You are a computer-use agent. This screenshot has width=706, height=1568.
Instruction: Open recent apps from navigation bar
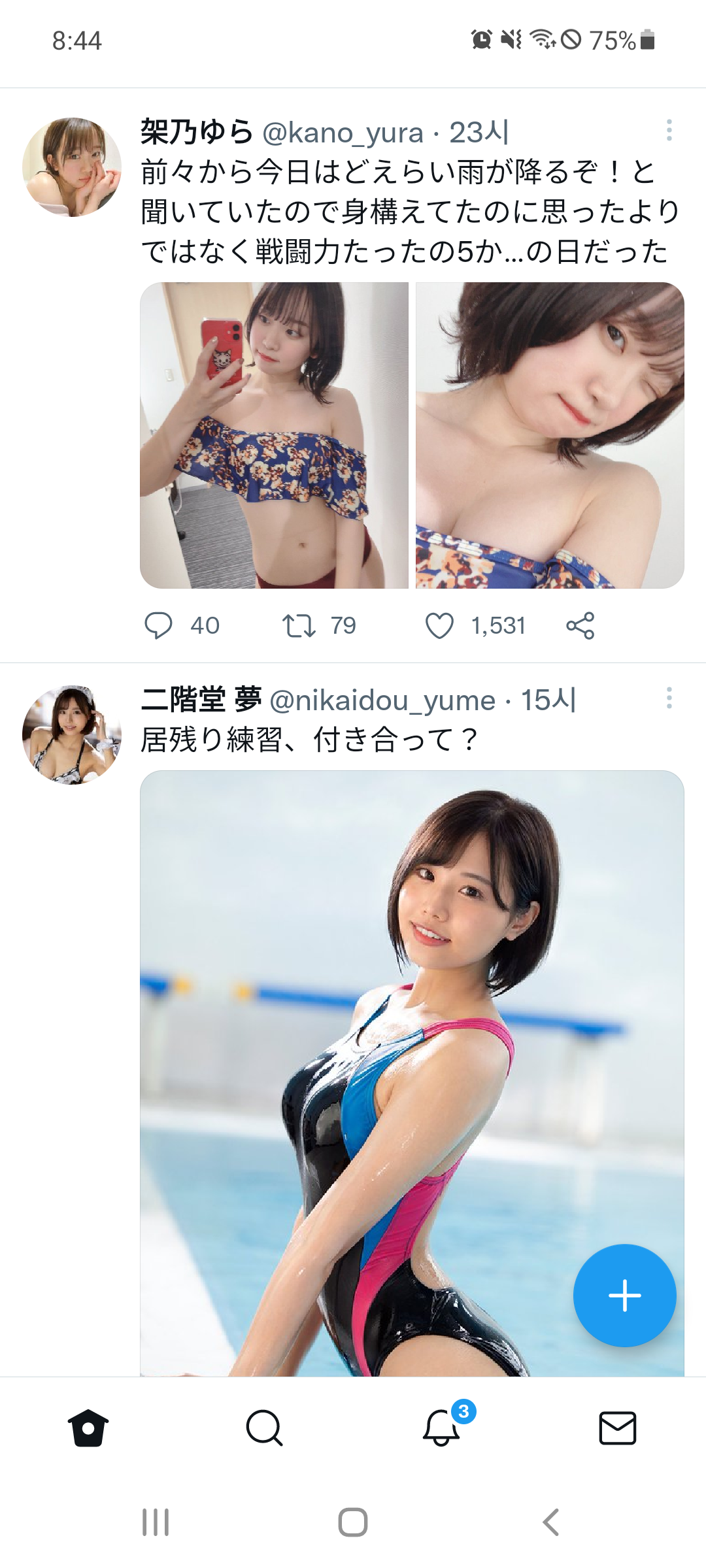point(156,1522)
